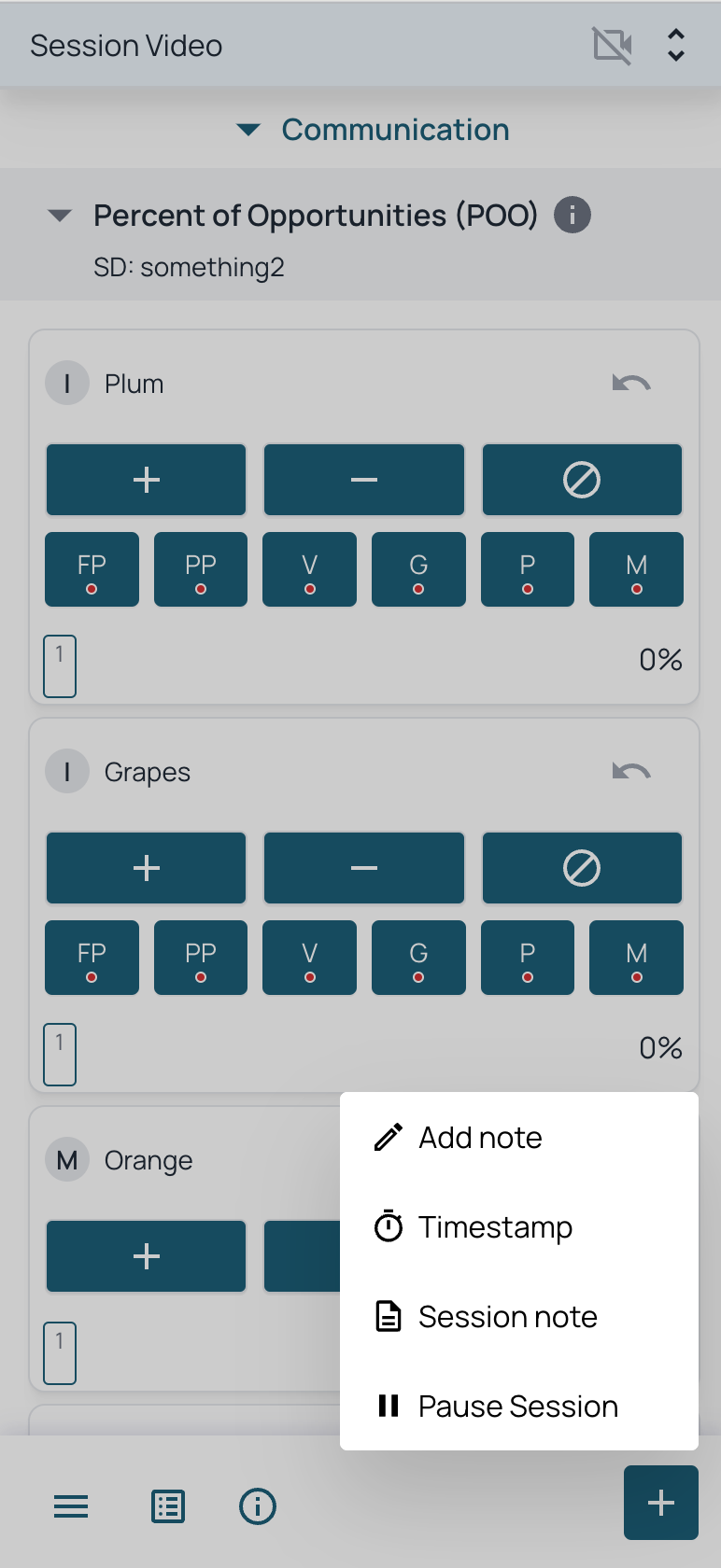
Task: Tap the info icon in the bottom bar
Action: tap(258, 1506)
